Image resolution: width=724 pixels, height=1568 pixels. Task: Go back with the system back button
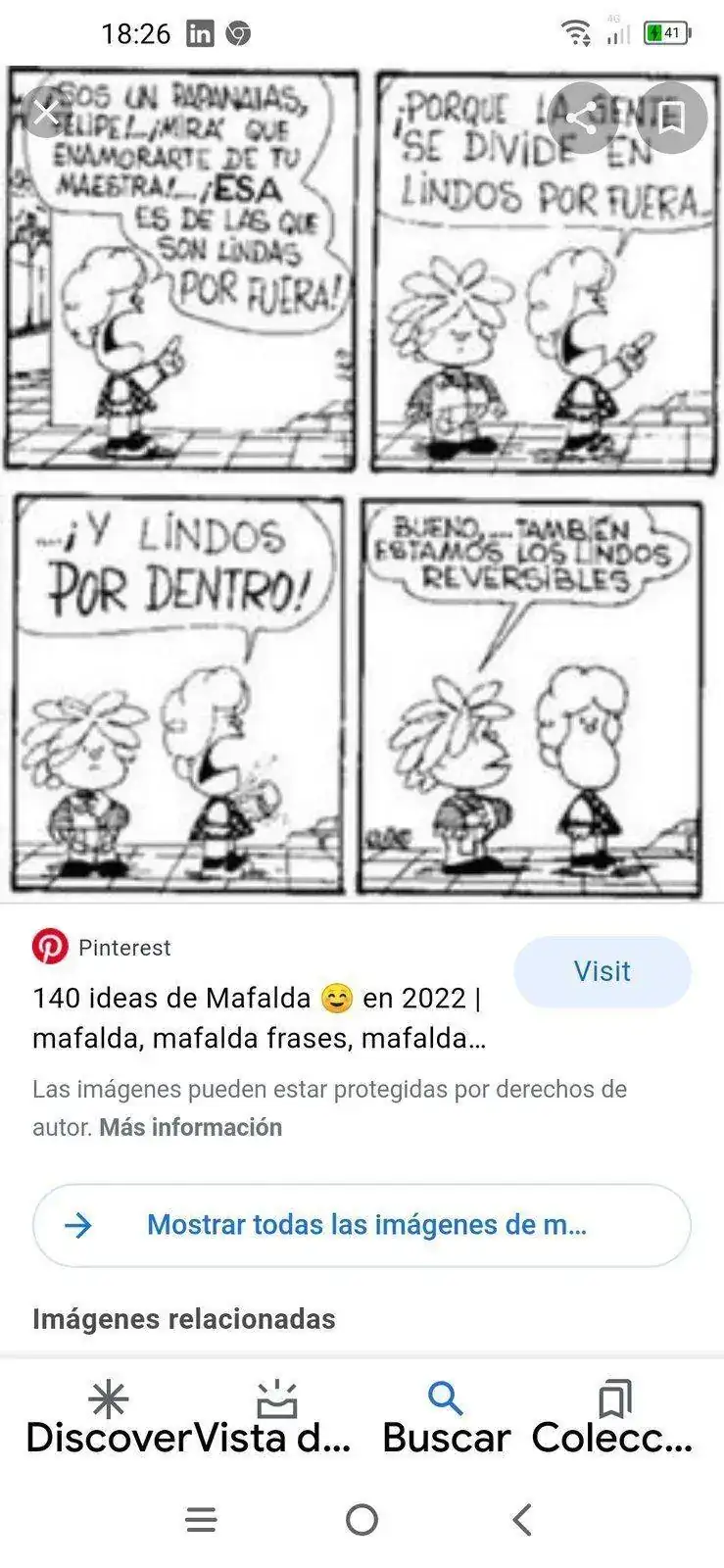coord(522,1520)
